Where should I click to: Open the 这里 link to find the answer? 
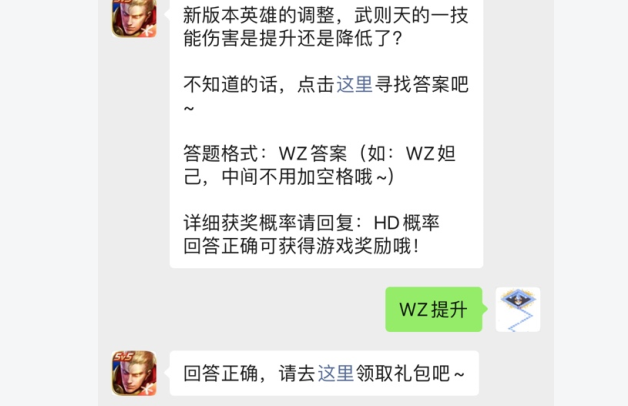click(x=355, y=85)
